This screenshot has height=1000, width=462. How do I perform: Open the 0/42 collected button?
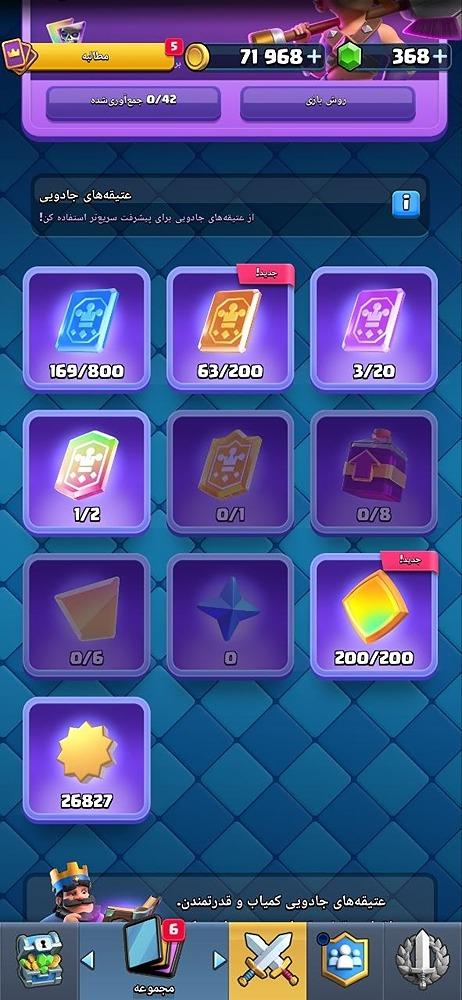[133, 103]
